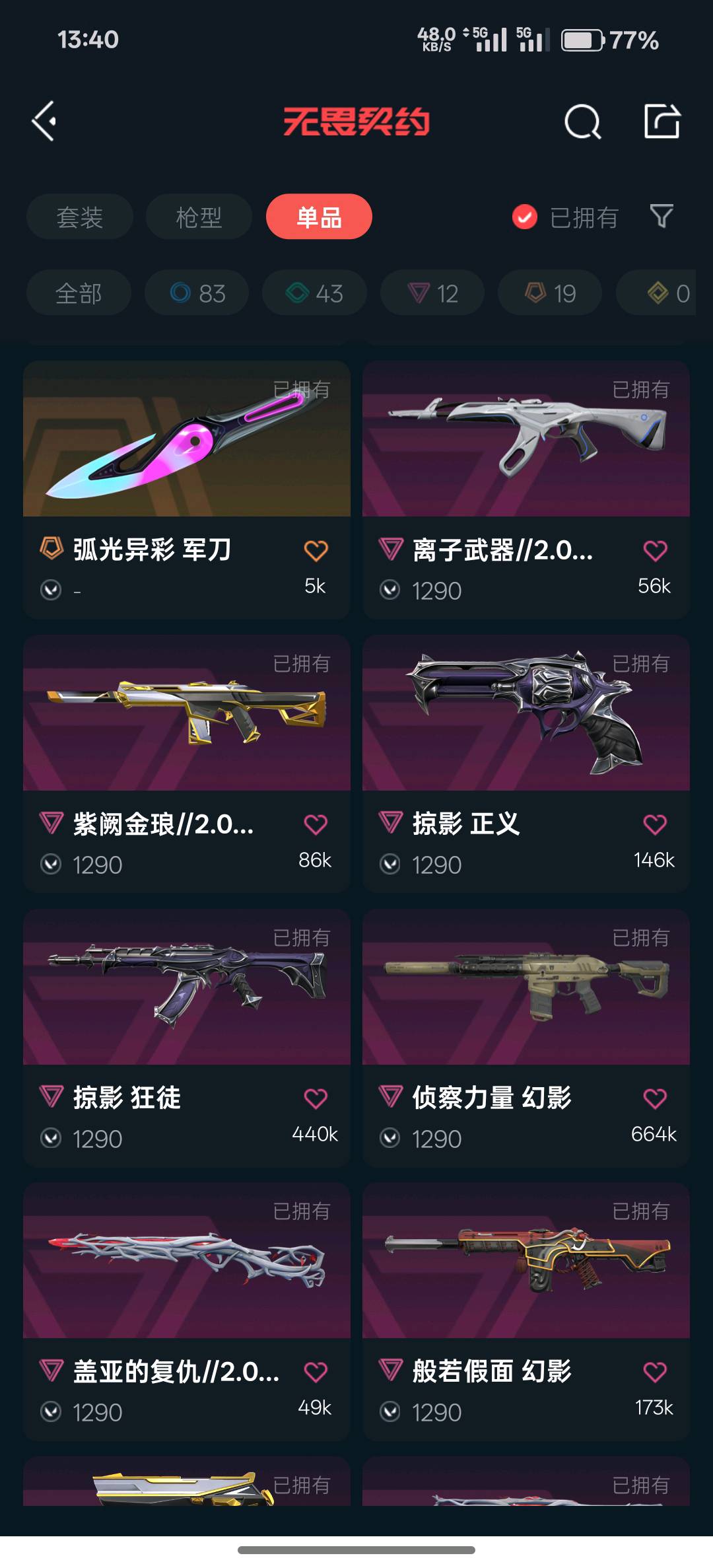Filter by the tier chip showing 12
Image resolution: width=713 pixels, height=1568 pixels.
(x=432, y=293)
